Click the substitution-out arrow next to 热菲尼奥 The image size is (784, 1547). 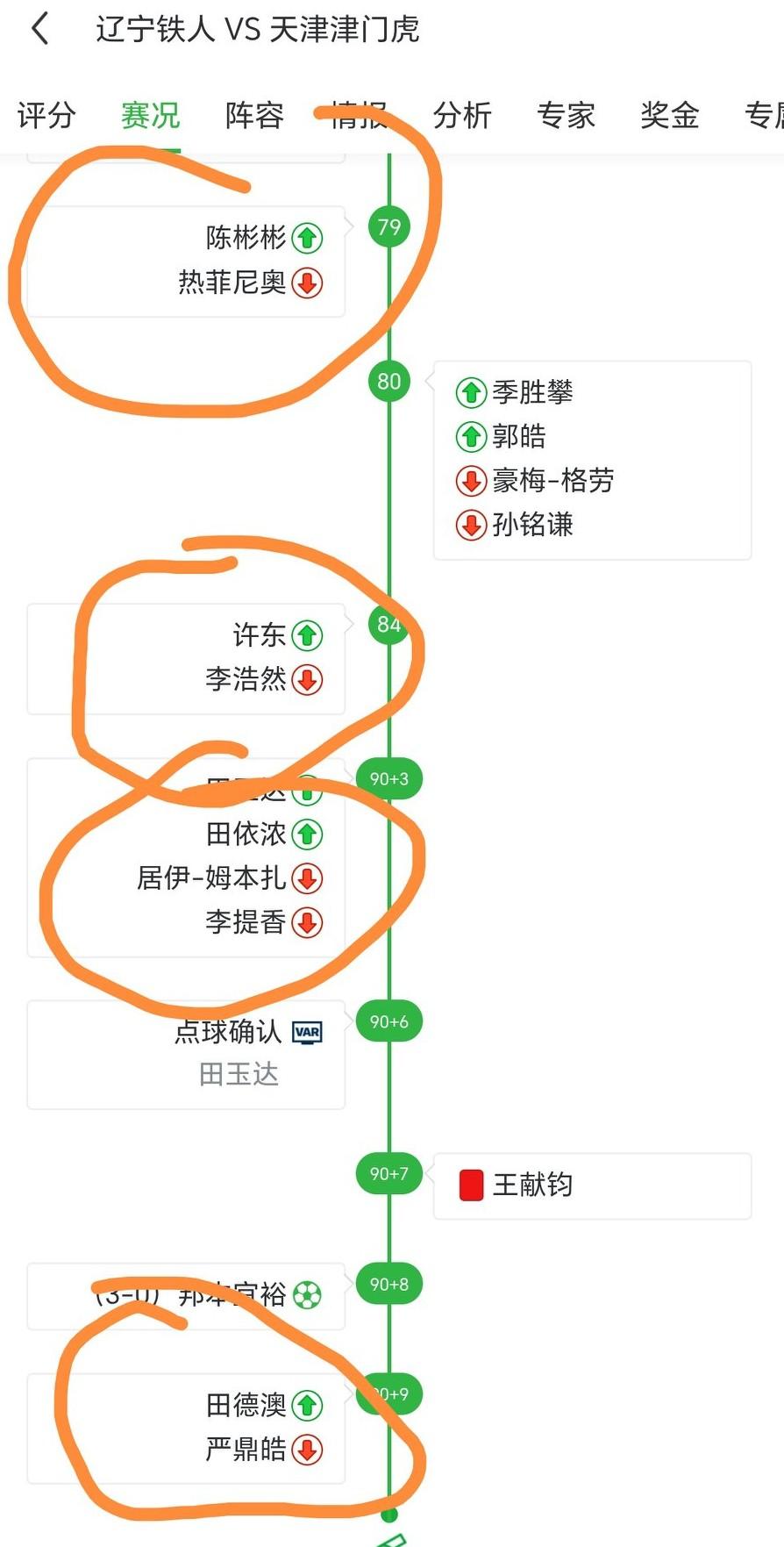click(309, 283)
